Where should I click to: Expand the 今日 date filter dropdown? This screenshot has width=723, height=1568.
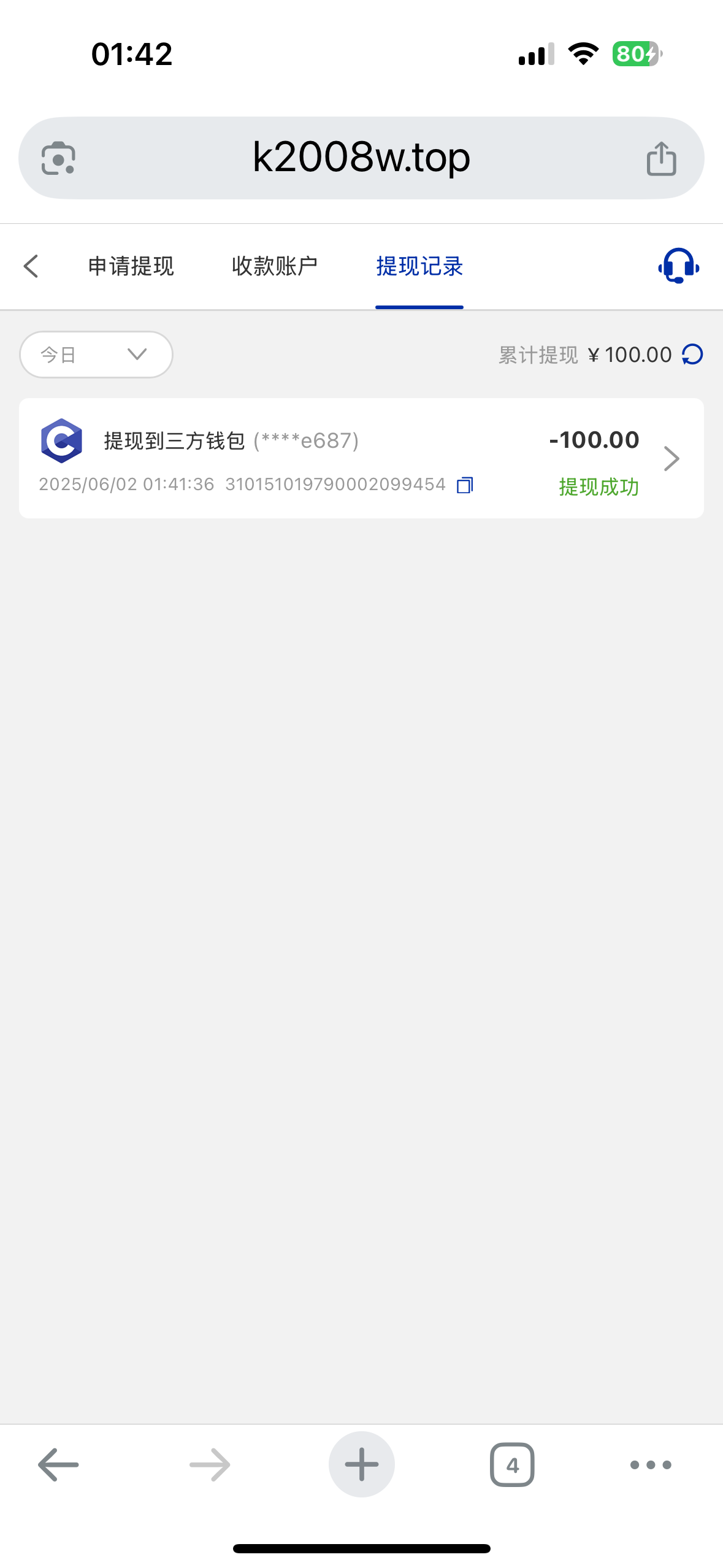[96, 355]
